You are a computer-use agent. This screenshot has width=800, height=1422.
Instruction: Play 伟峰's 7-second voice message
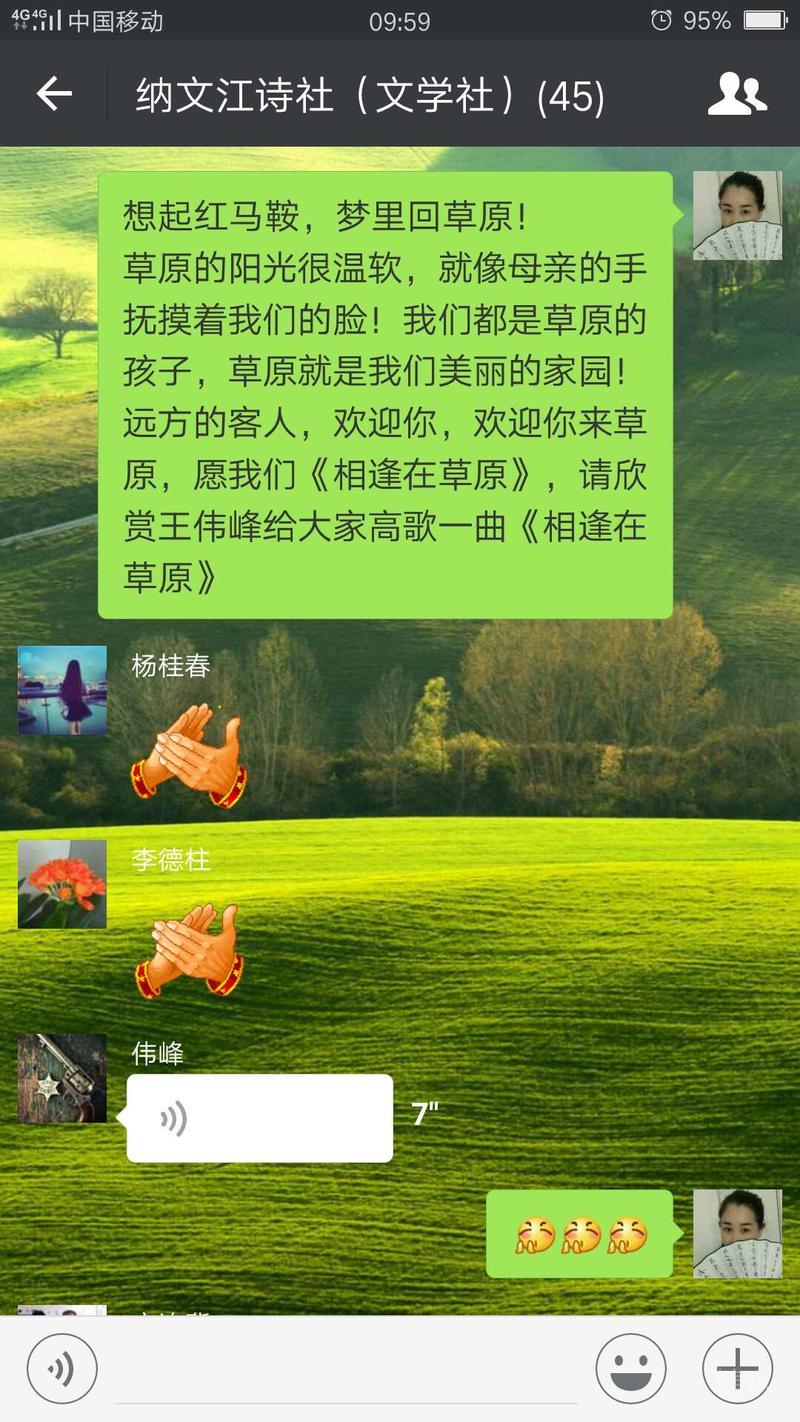[x=259, y=1118]
